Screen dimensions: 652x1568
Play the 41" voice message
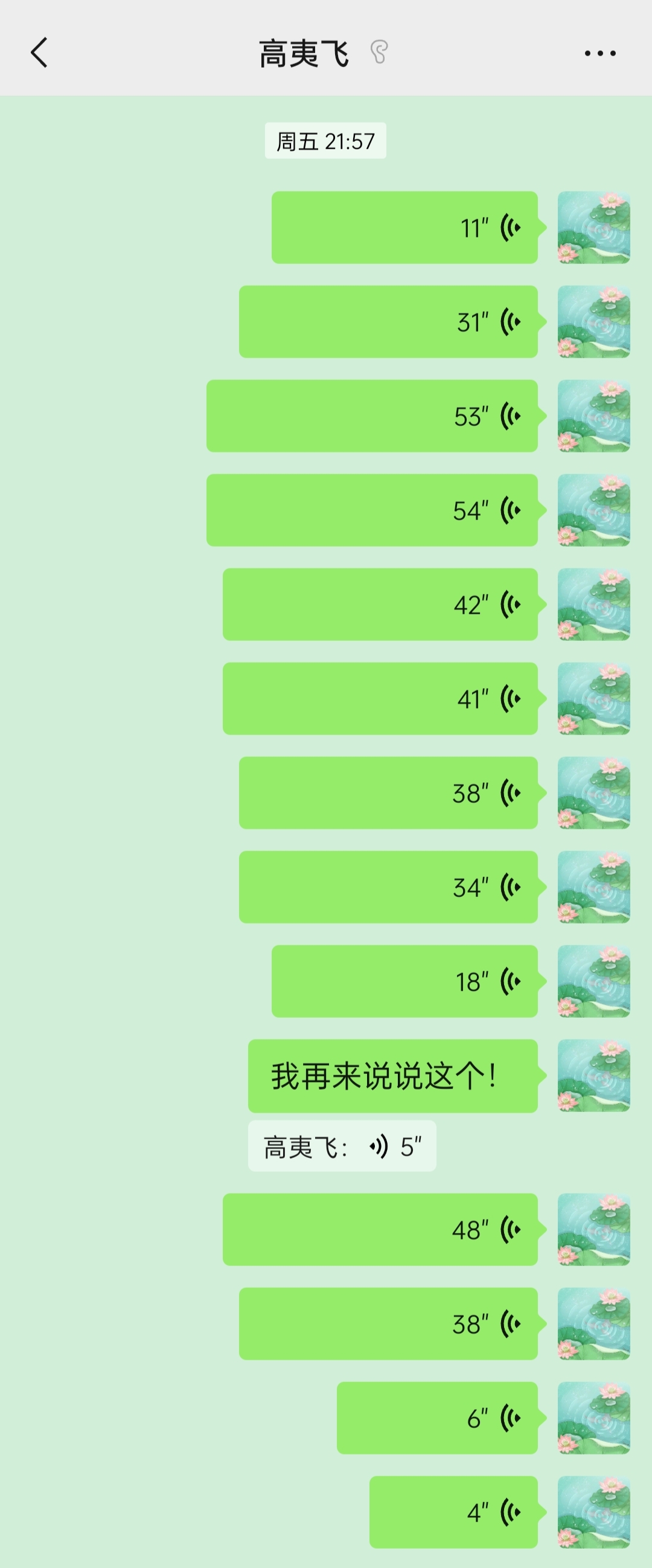(x=380, y=699)
